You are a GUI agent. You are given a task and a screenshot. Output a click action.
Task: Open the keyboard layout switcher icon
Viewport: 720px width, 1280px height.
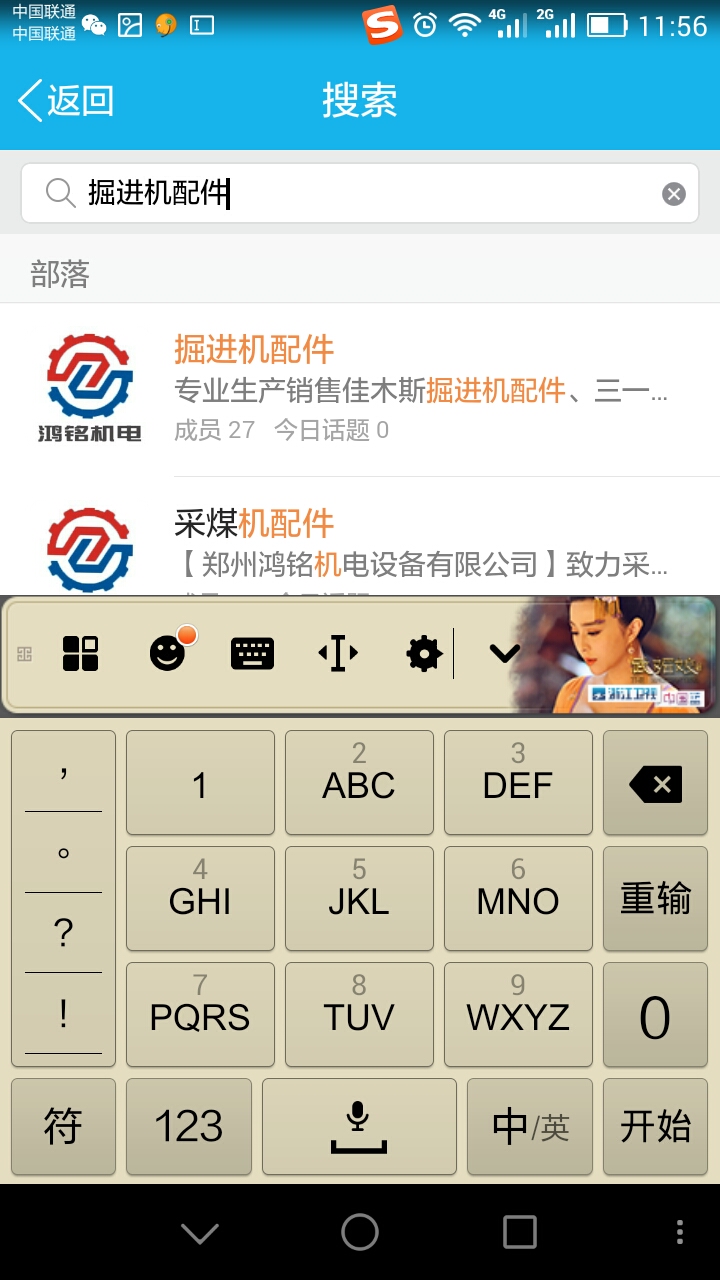pos(252,654)
